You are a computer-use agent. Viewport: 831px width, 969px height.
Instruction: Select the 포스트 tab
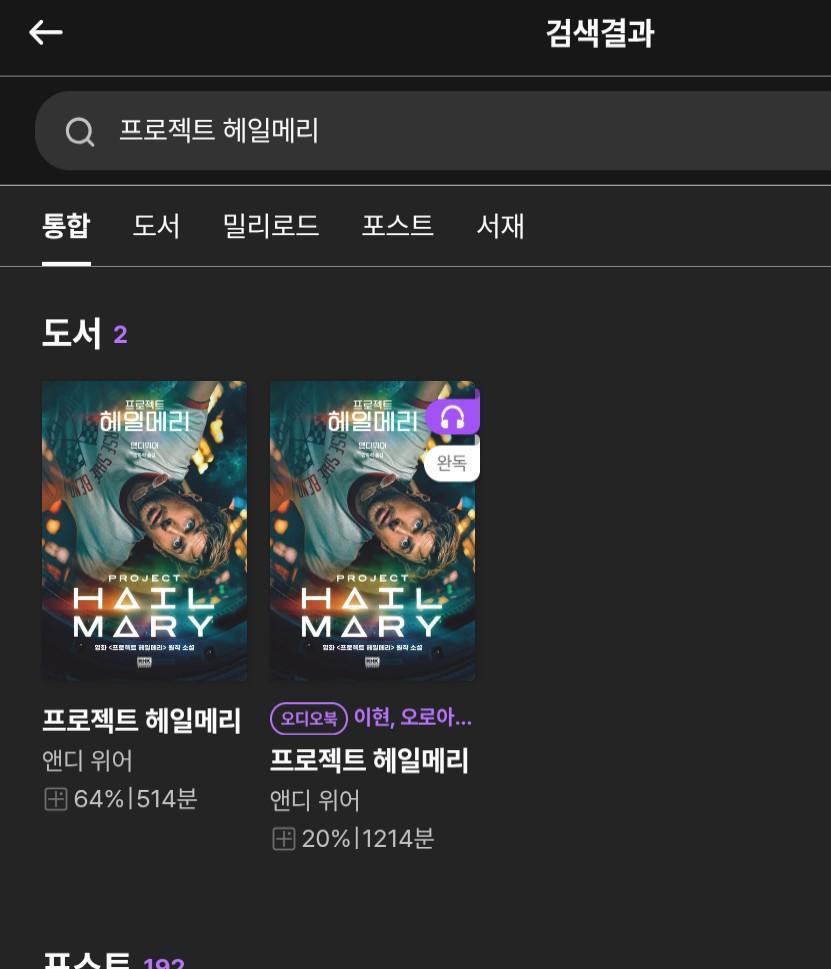(x=397, y=226)
